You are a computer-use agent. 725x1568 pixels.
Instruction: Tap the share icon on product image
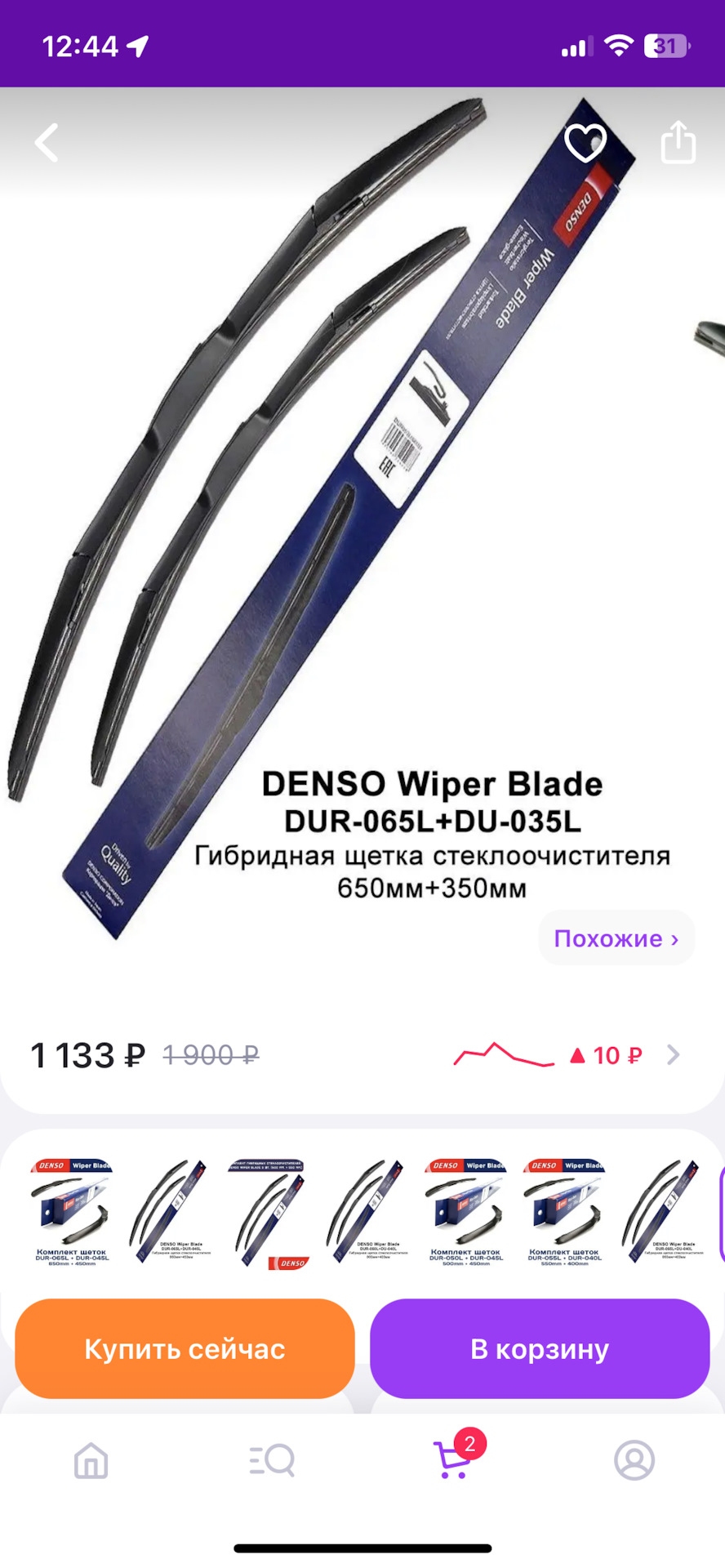[x=678, y=143]
